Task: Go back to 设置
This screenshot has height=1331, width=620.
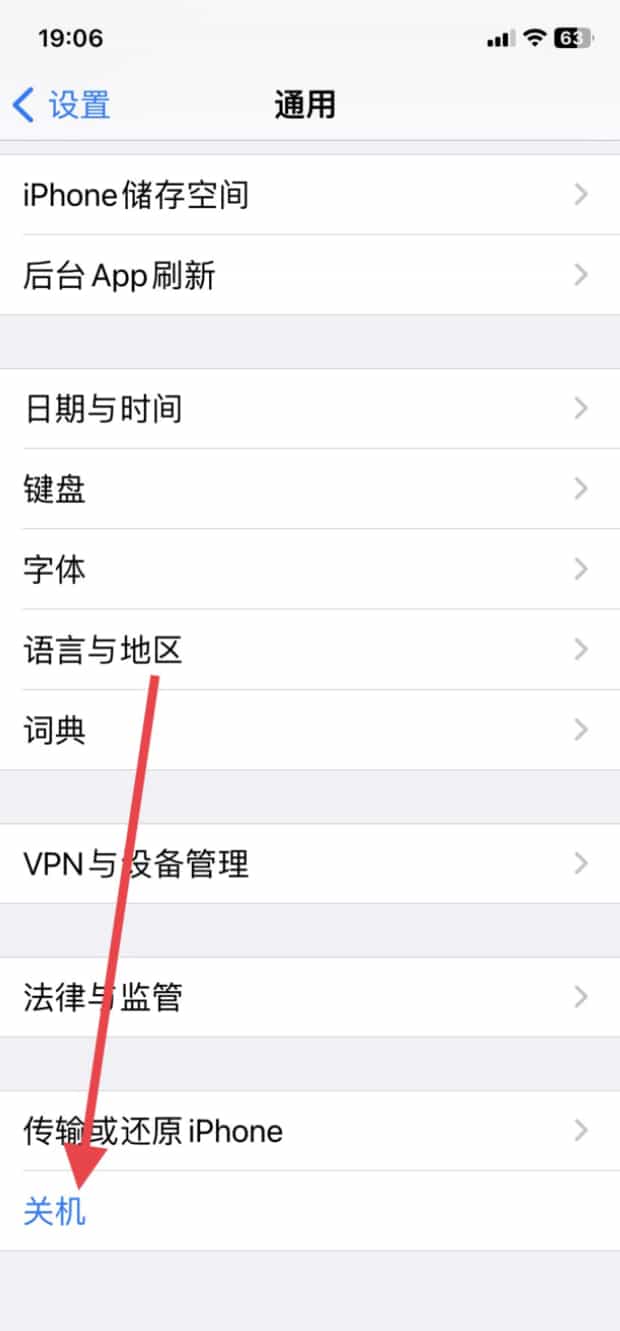Action: [62, 105]
